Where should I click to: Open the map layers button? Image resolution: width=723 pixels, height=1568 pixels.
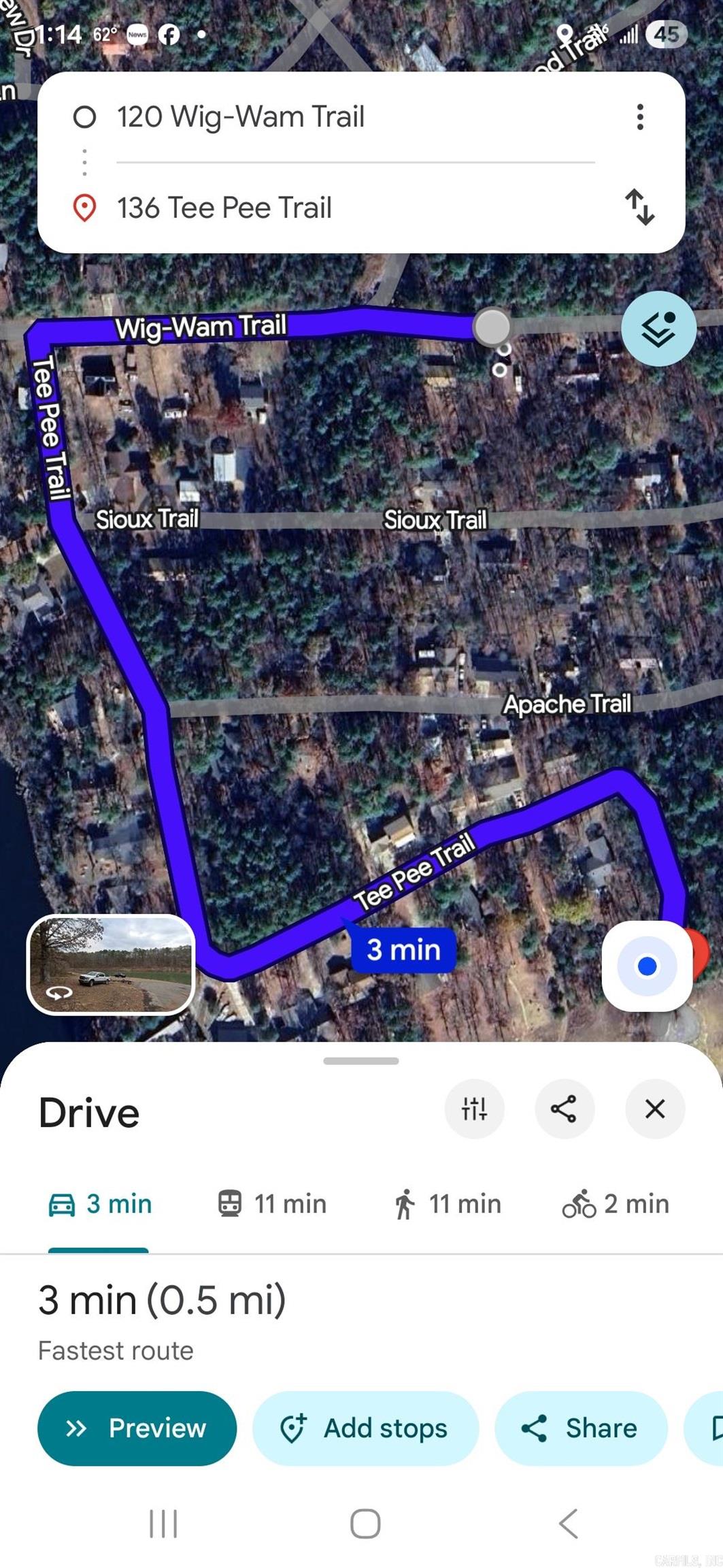(658, 329)
